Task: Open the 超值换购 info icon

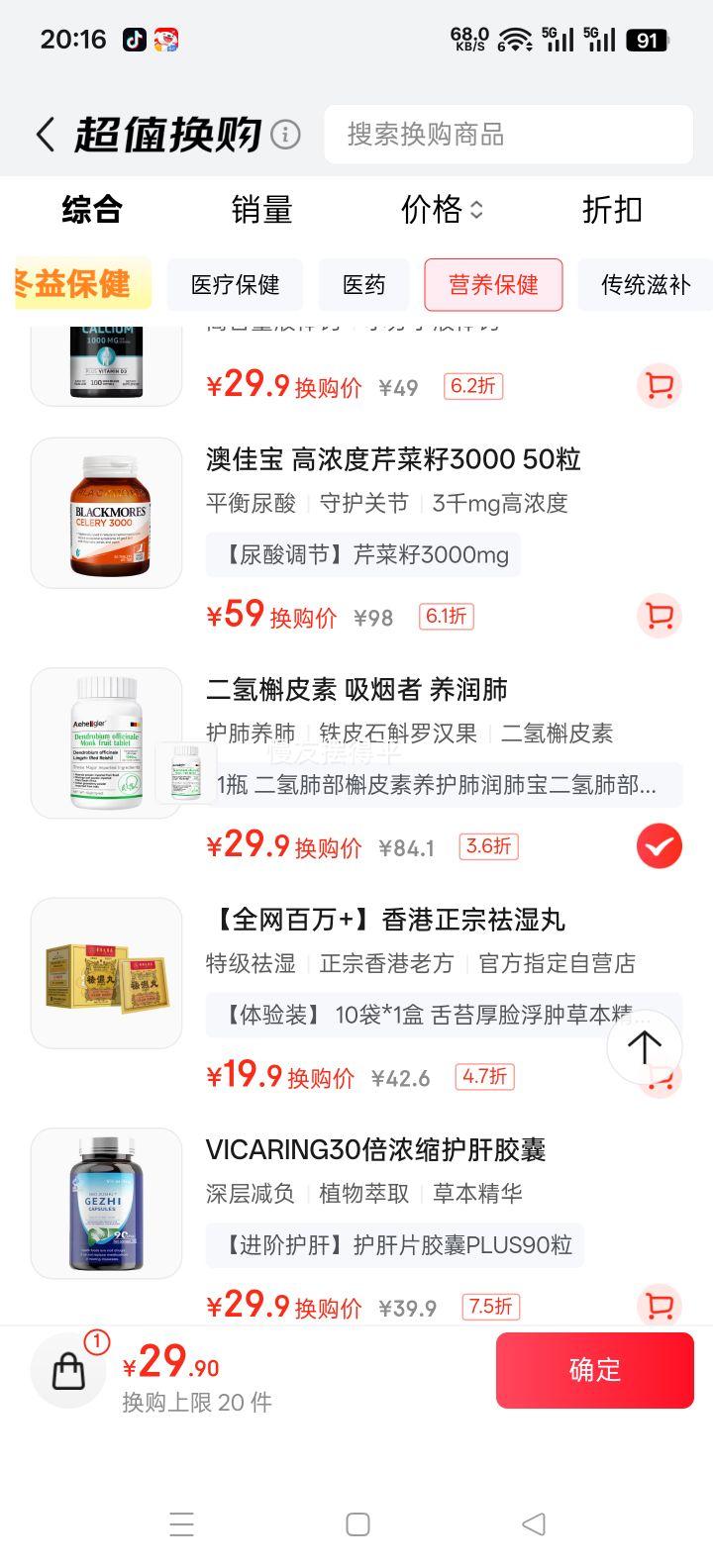Action: [285, 135]
